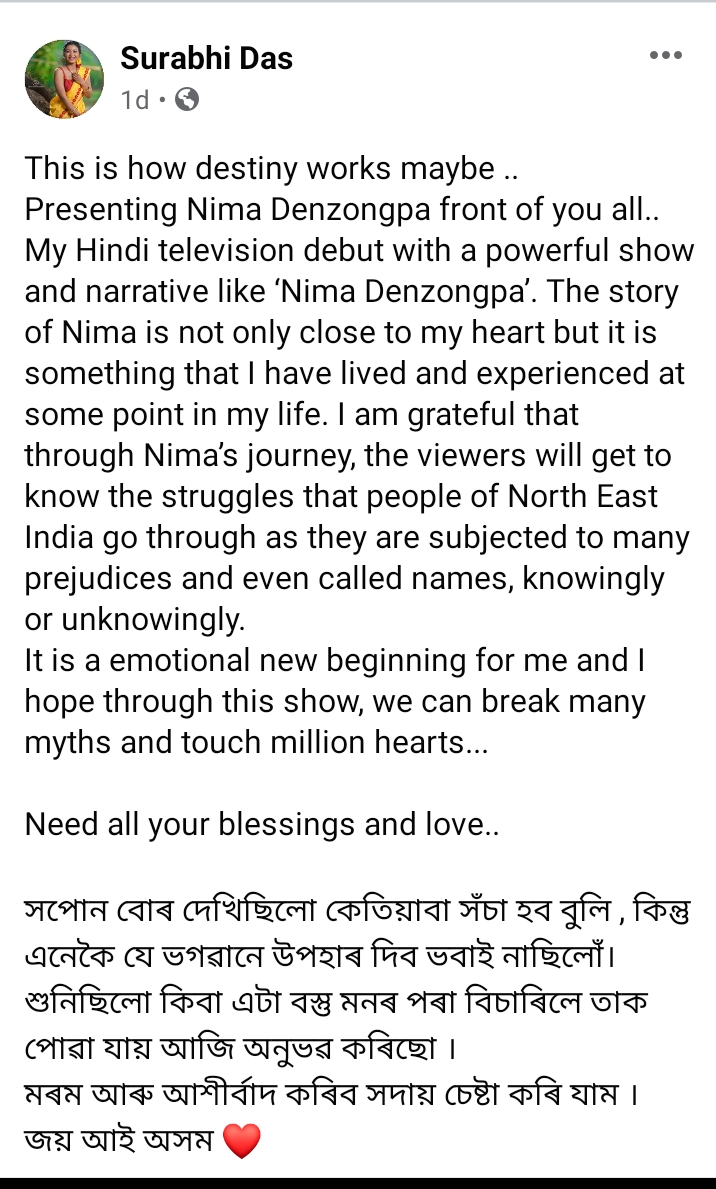
Task: Tap the Surabhi Das name link
Action: [x=206, y=58]
